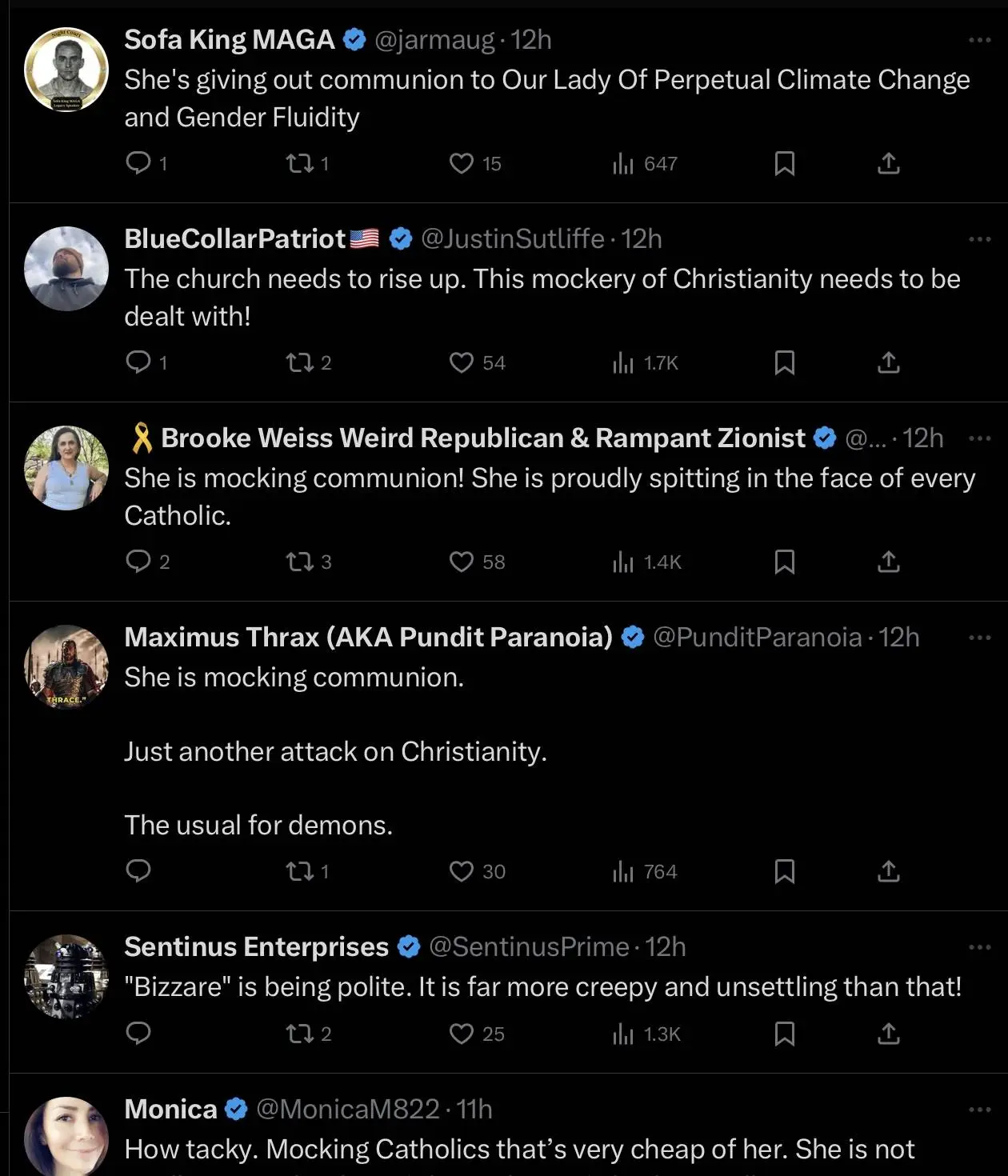Bookmark the Sentinus Enterprises post
Screen dimensions: 1008x1176
coord(784,1034)
